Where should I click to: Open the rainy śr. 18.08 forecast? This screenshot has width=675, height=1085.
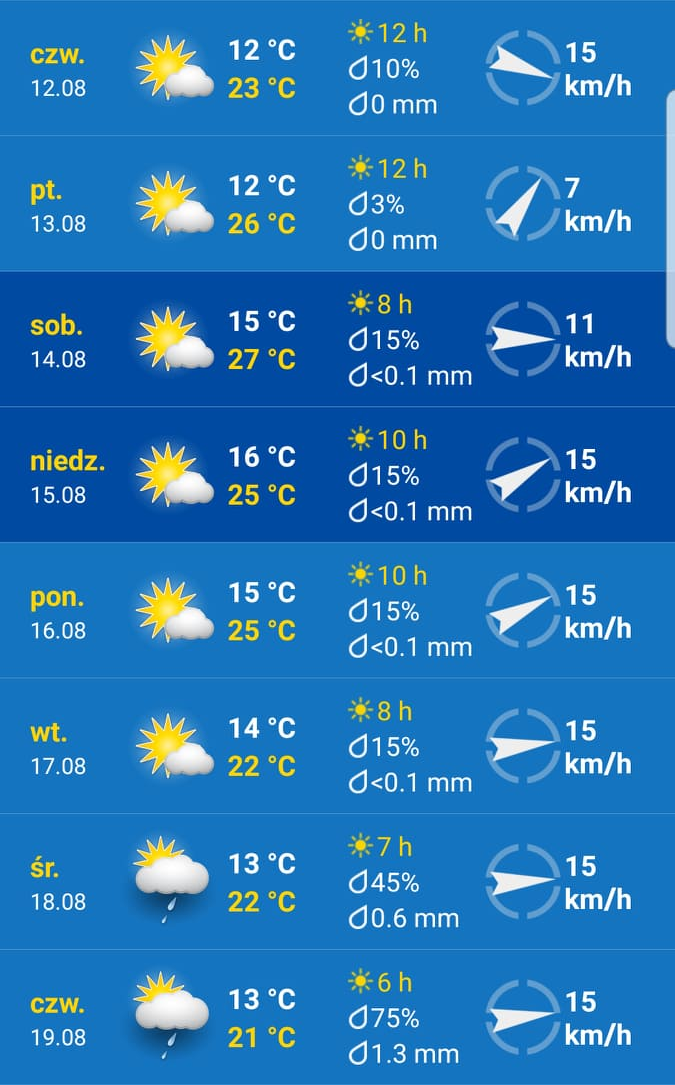coord(337,883)
